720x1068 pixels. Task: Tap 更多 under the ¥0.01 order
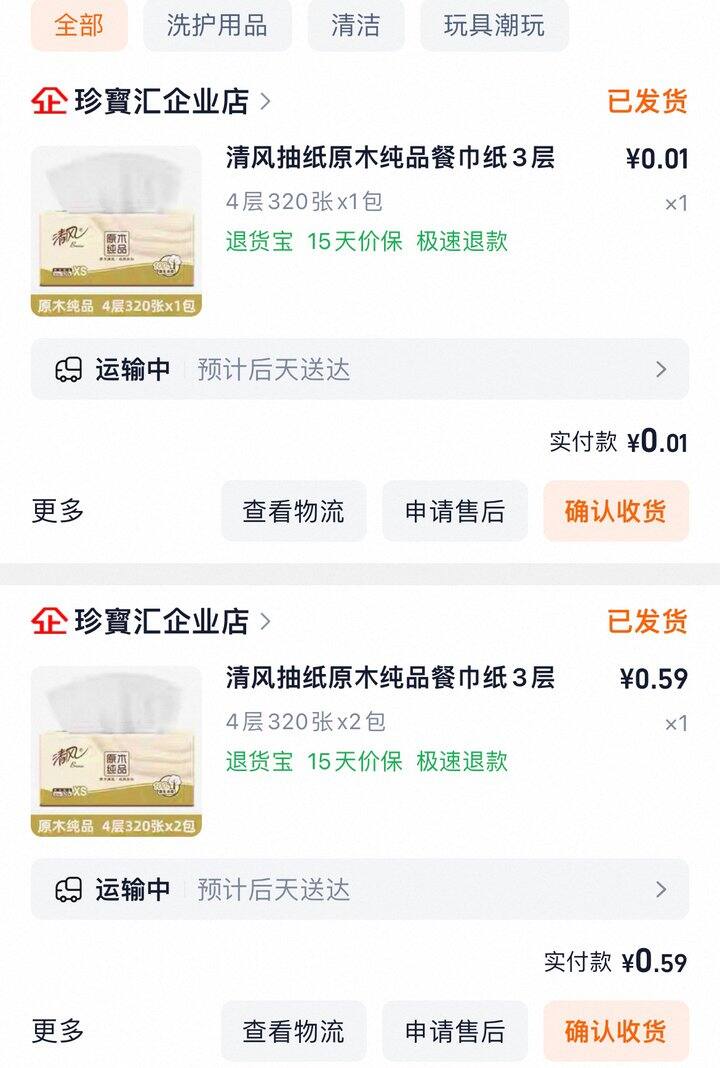coord(58,511)
